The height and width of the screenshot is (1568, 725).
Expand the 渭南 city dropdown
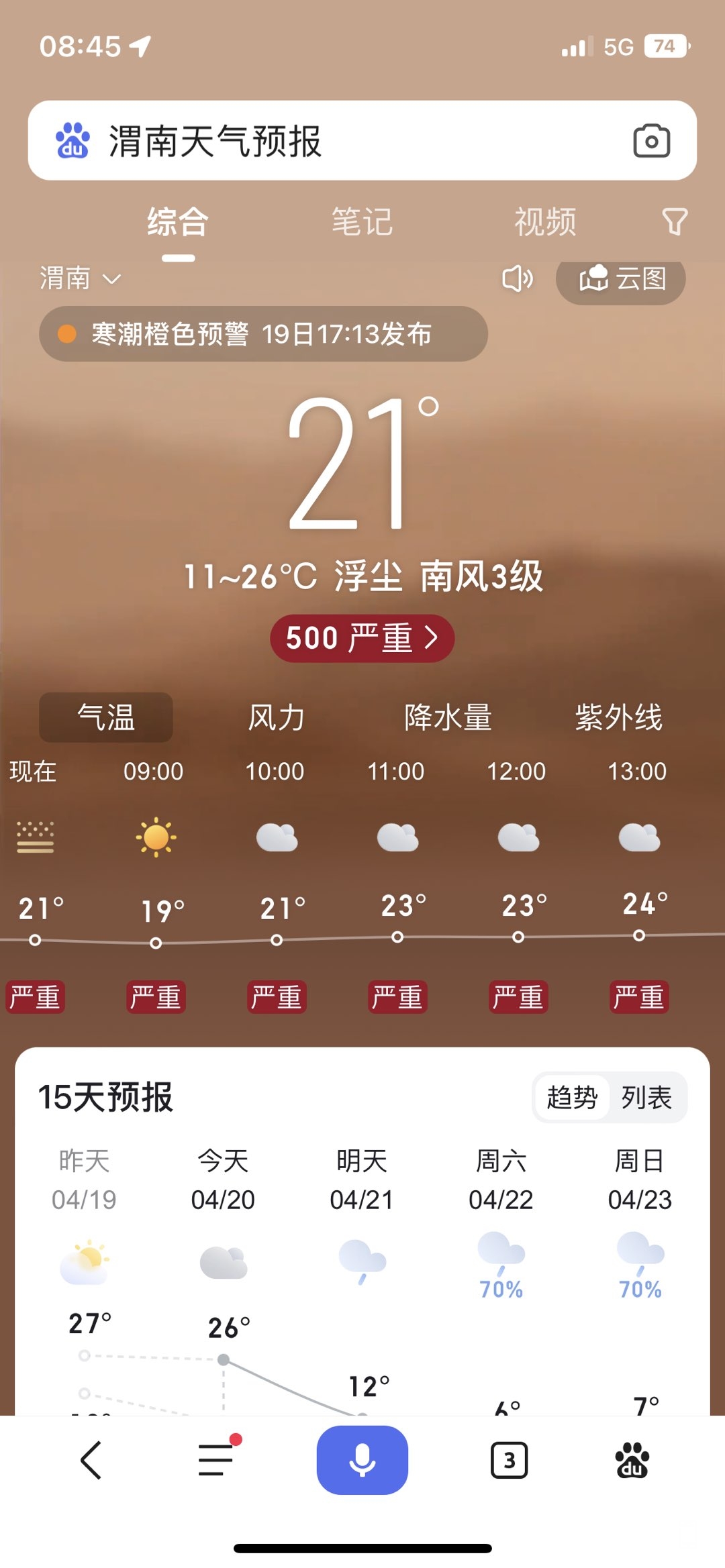point(81,278)
